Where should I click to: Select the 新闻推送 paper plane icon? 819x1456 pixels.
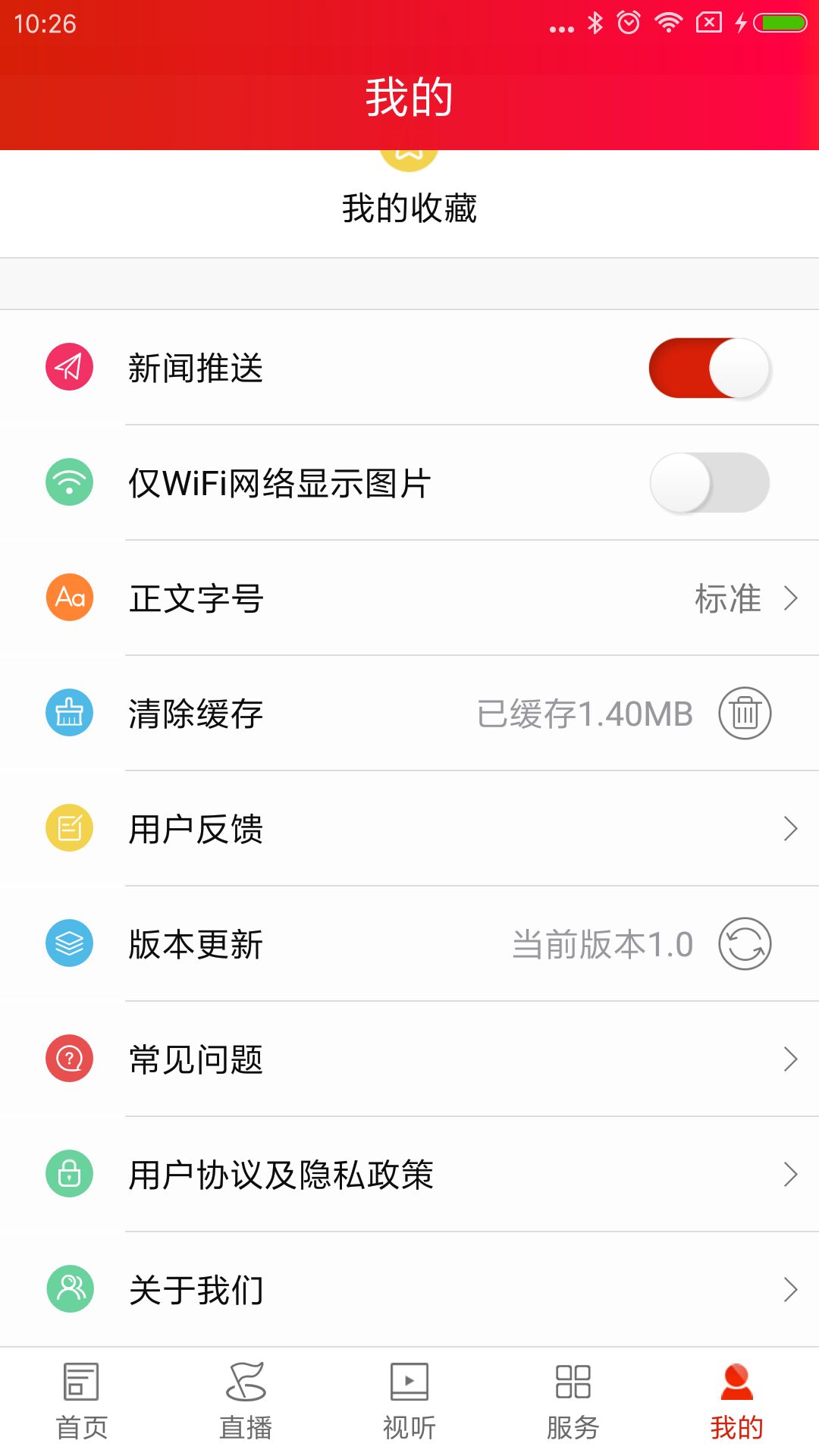69,369
